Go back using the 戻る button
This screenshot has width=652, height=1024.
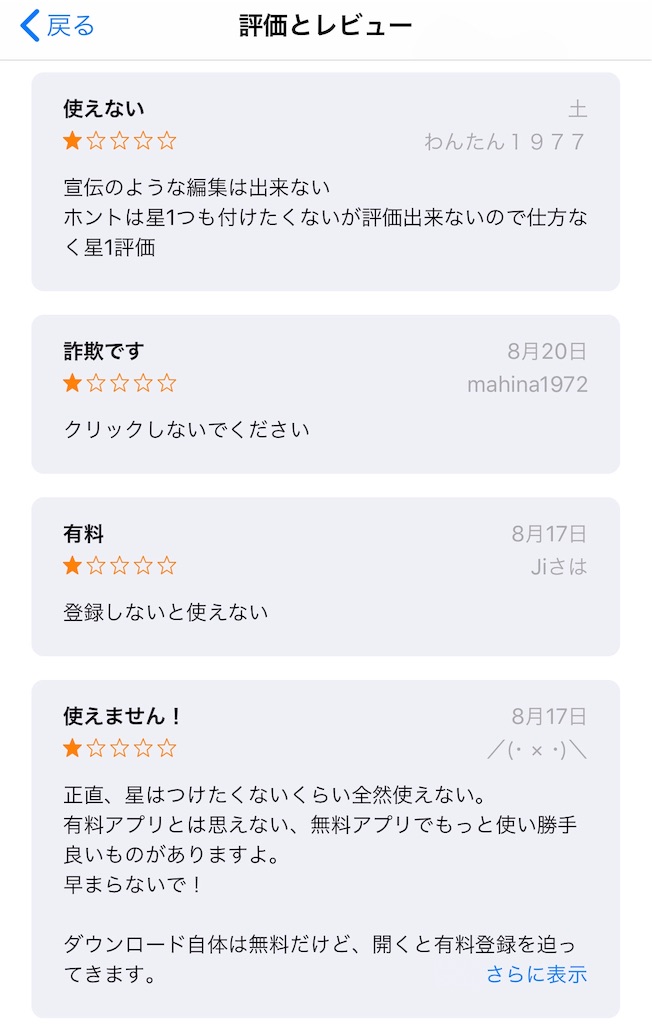[58, 26]
